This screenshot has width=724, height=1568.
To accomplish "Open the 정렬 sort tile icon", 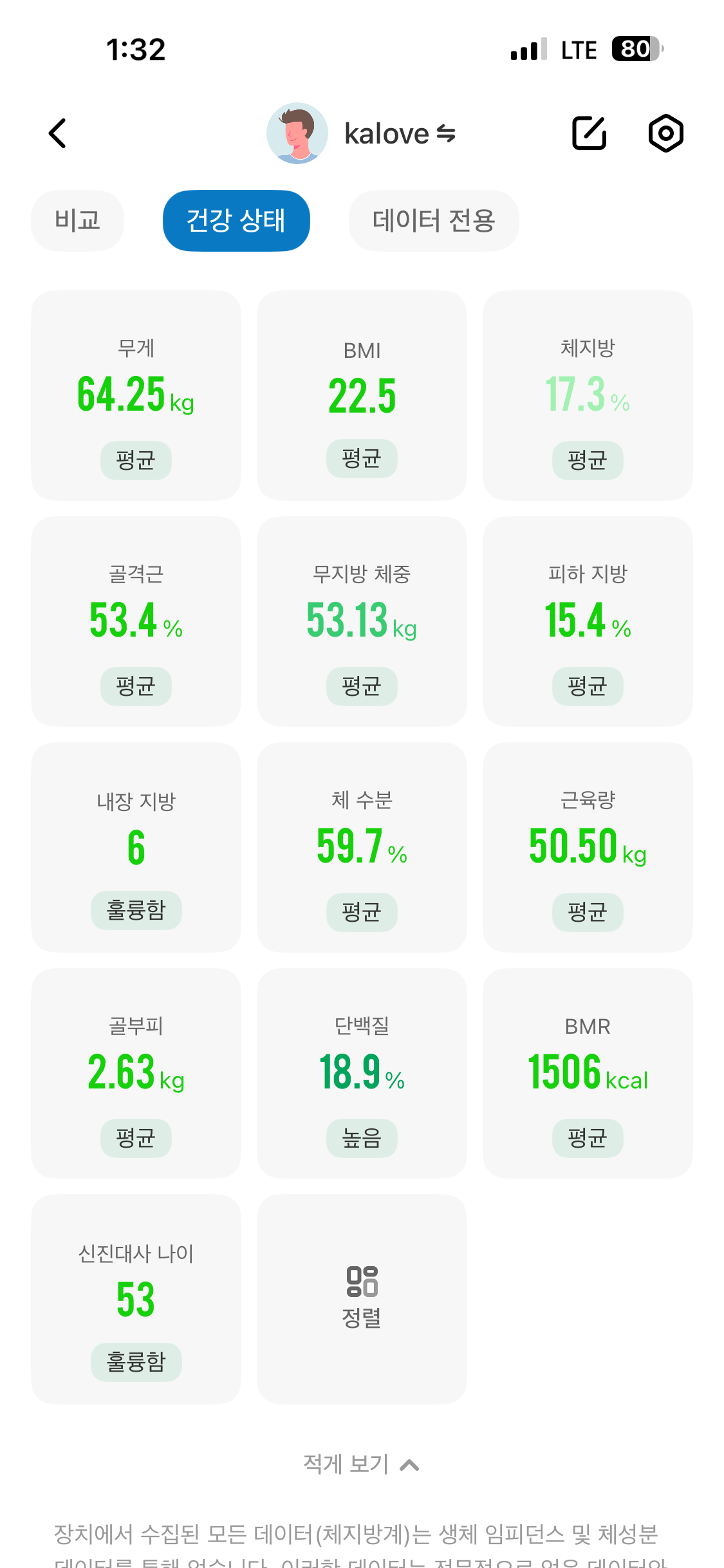I will coord(362,1281).
